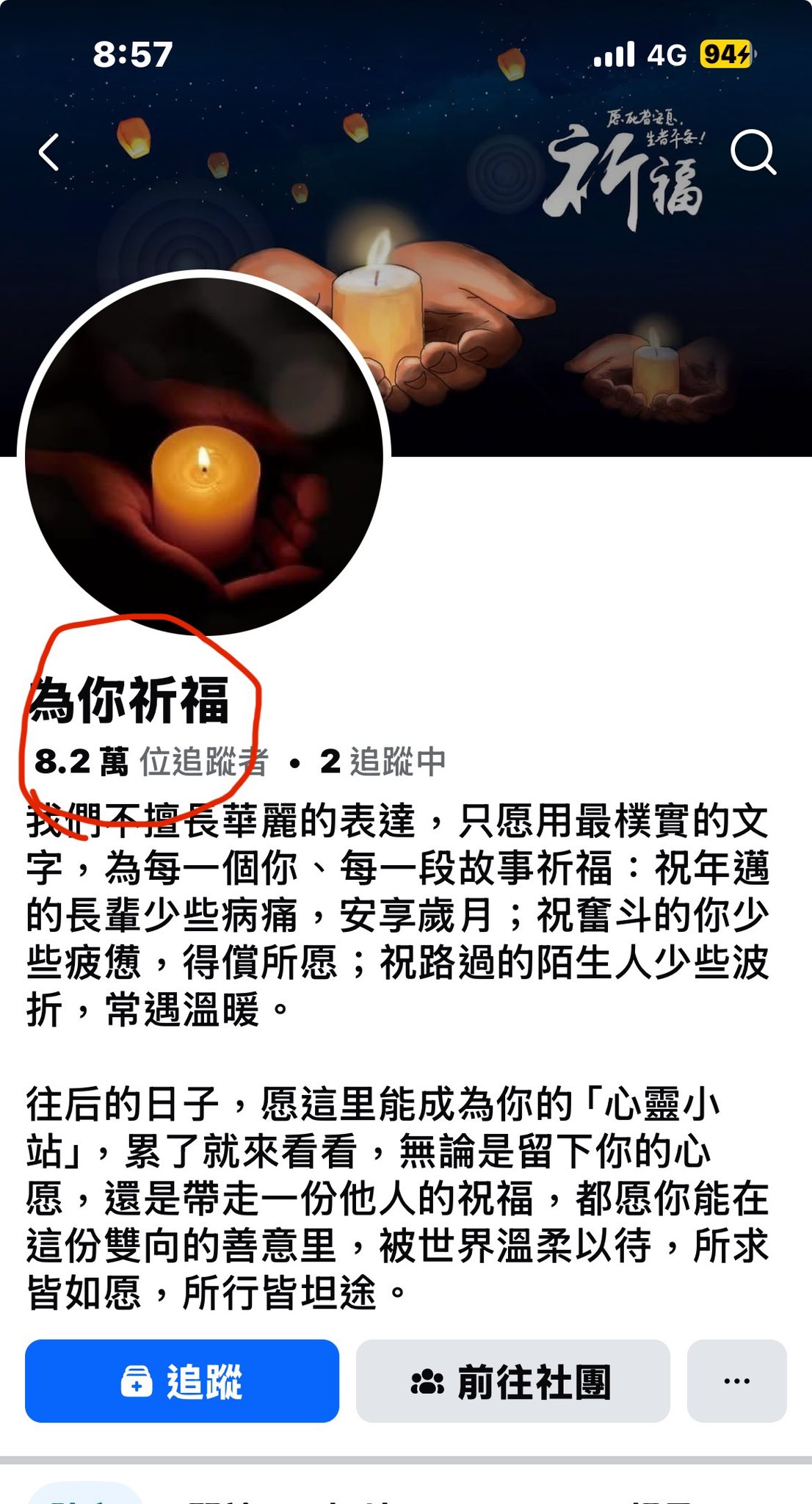Image resolution: width=812 pixels, height=1504 pixels.
Task: Open search on this page
Action: (753, 153)
